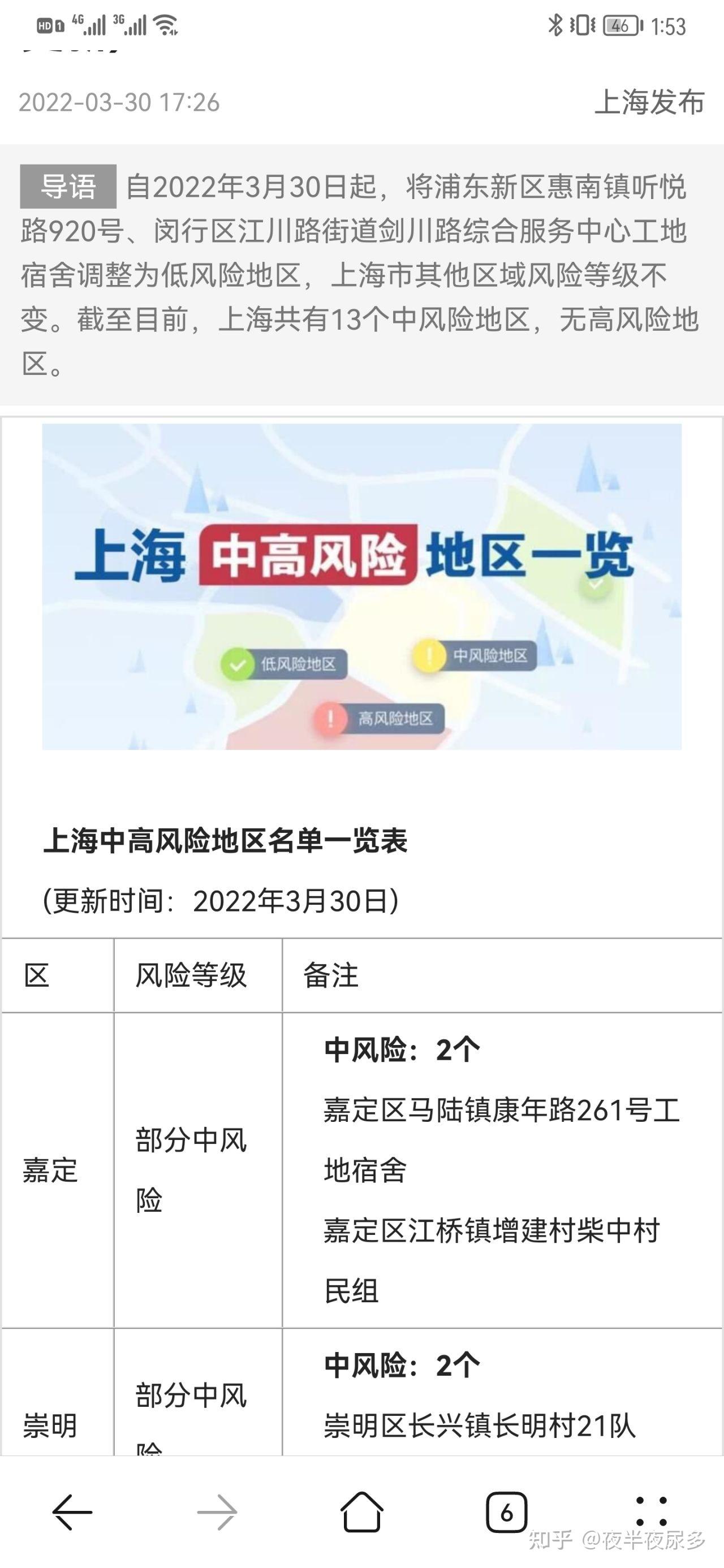Image resolution: width=724 pixels, height=1568 pixels.
Task: Open the browser overflow menu
Action: click(x=652, y=1512)
